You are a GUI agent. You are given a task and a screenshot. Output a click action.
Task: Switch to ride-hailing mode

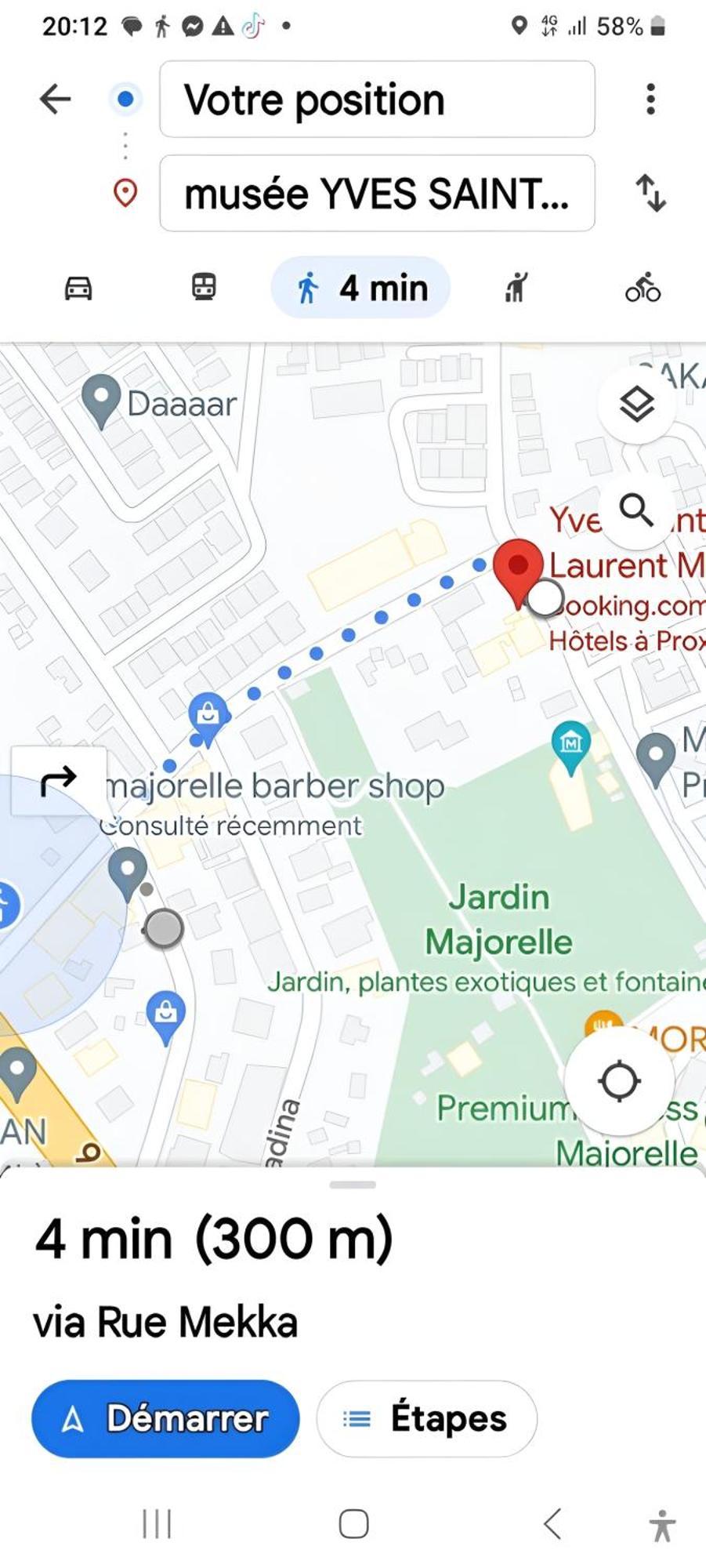(516, 288)
